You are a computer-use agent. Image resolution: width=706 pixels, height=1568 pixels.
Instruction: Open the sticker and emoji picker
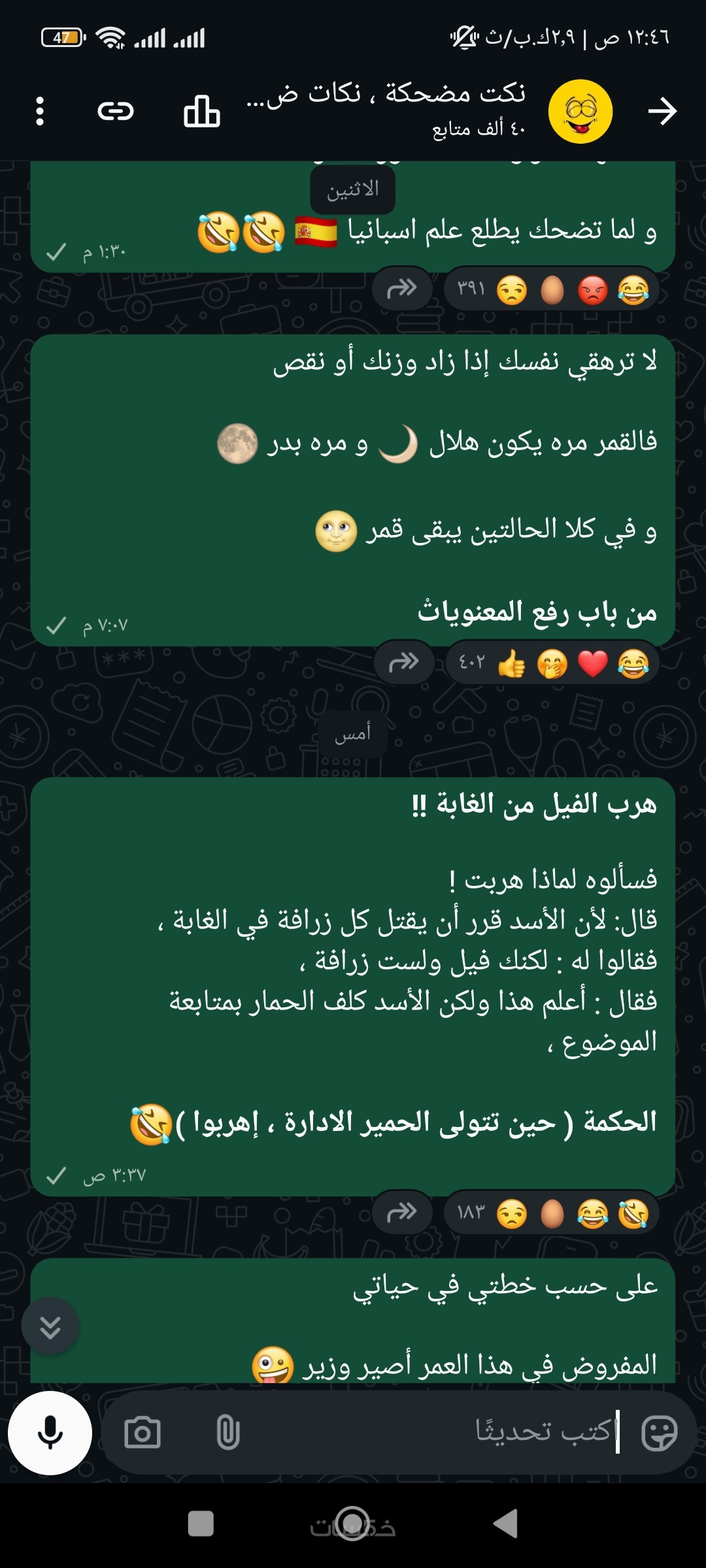(x=659, y=1433)
